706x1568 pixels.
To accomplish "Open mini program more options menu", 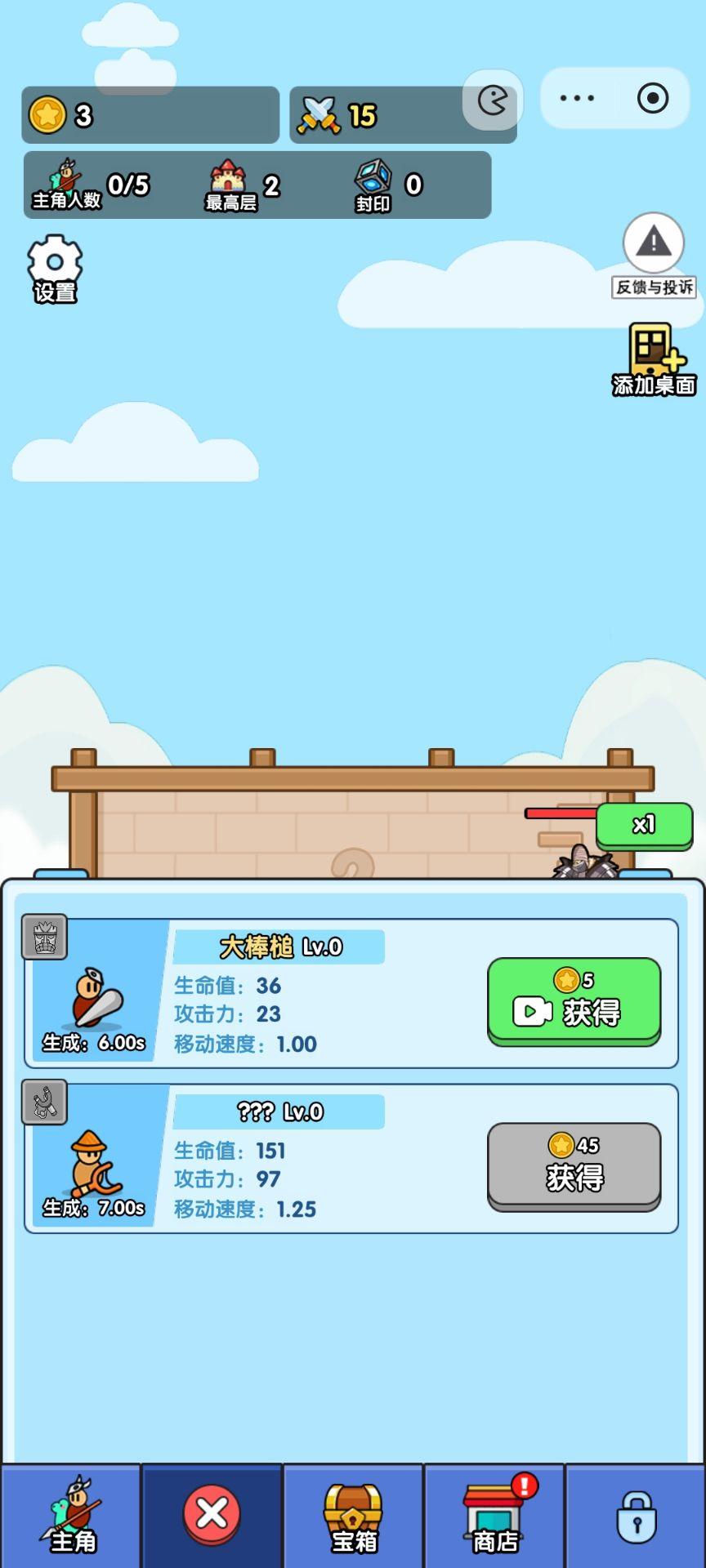I will (x=577, y=98).
